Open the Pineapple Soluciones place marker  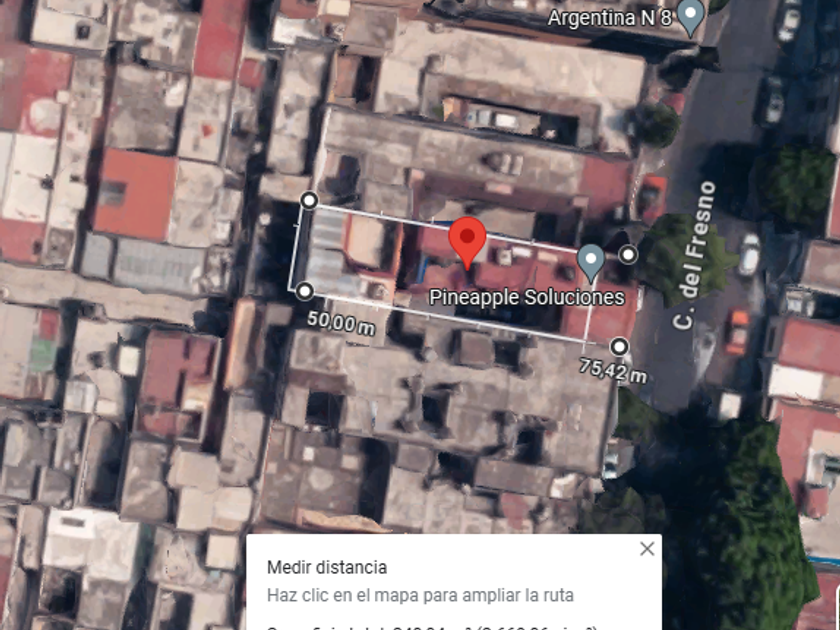591,262
